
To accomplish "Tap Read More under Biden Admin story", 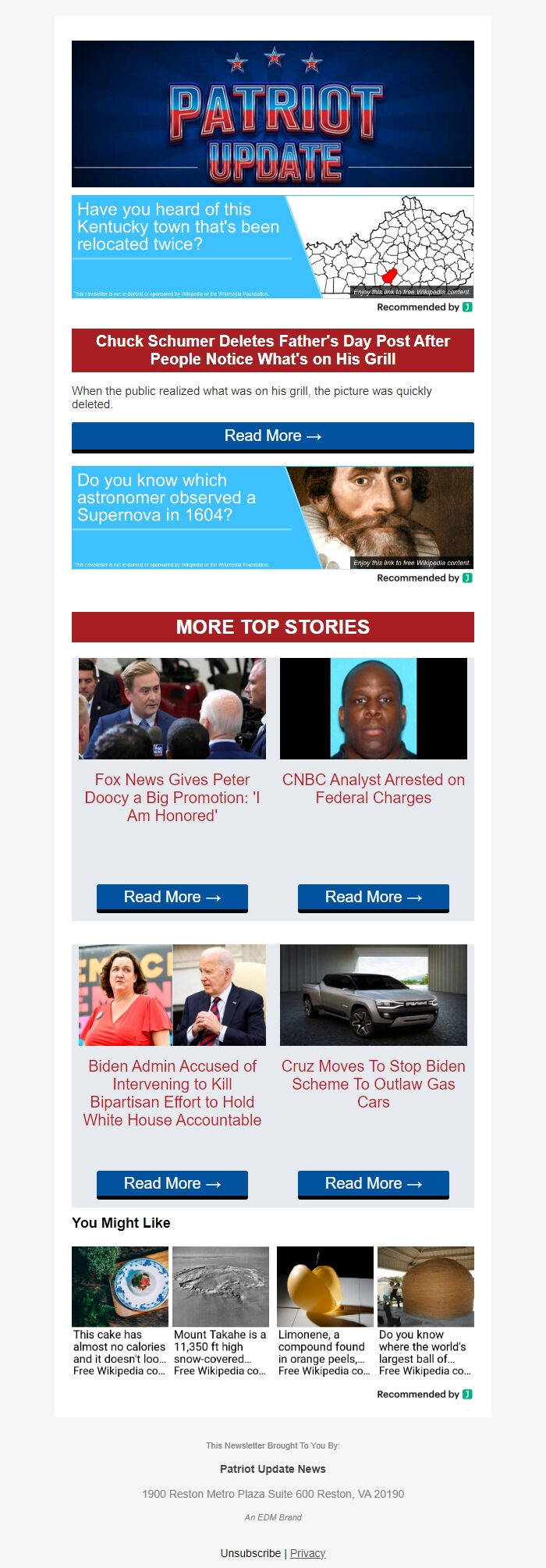I will 172,1184.
